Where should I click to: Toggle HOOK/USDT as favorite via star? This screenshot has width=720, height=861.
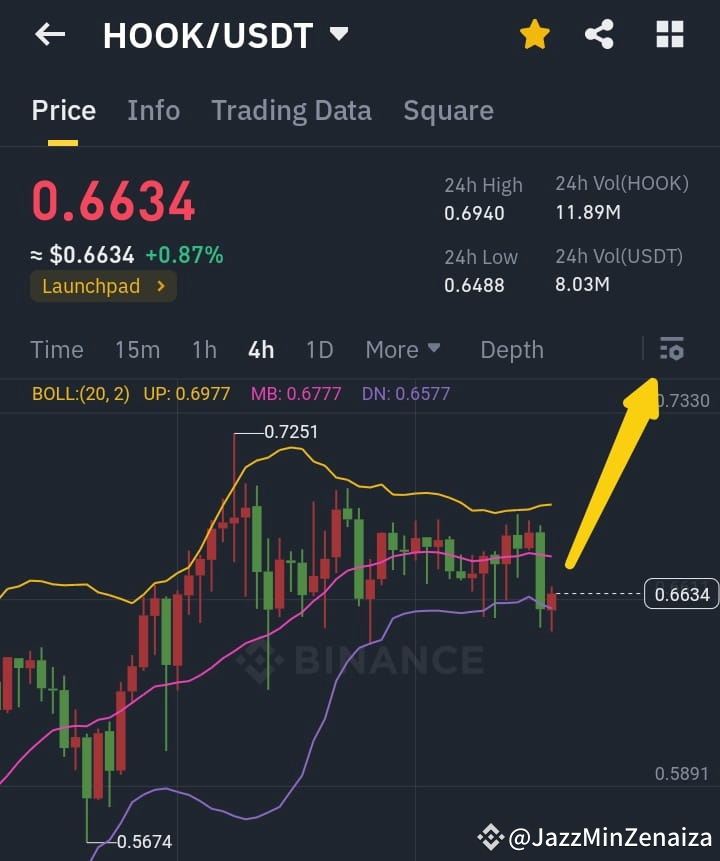click(x=534, y=35)
